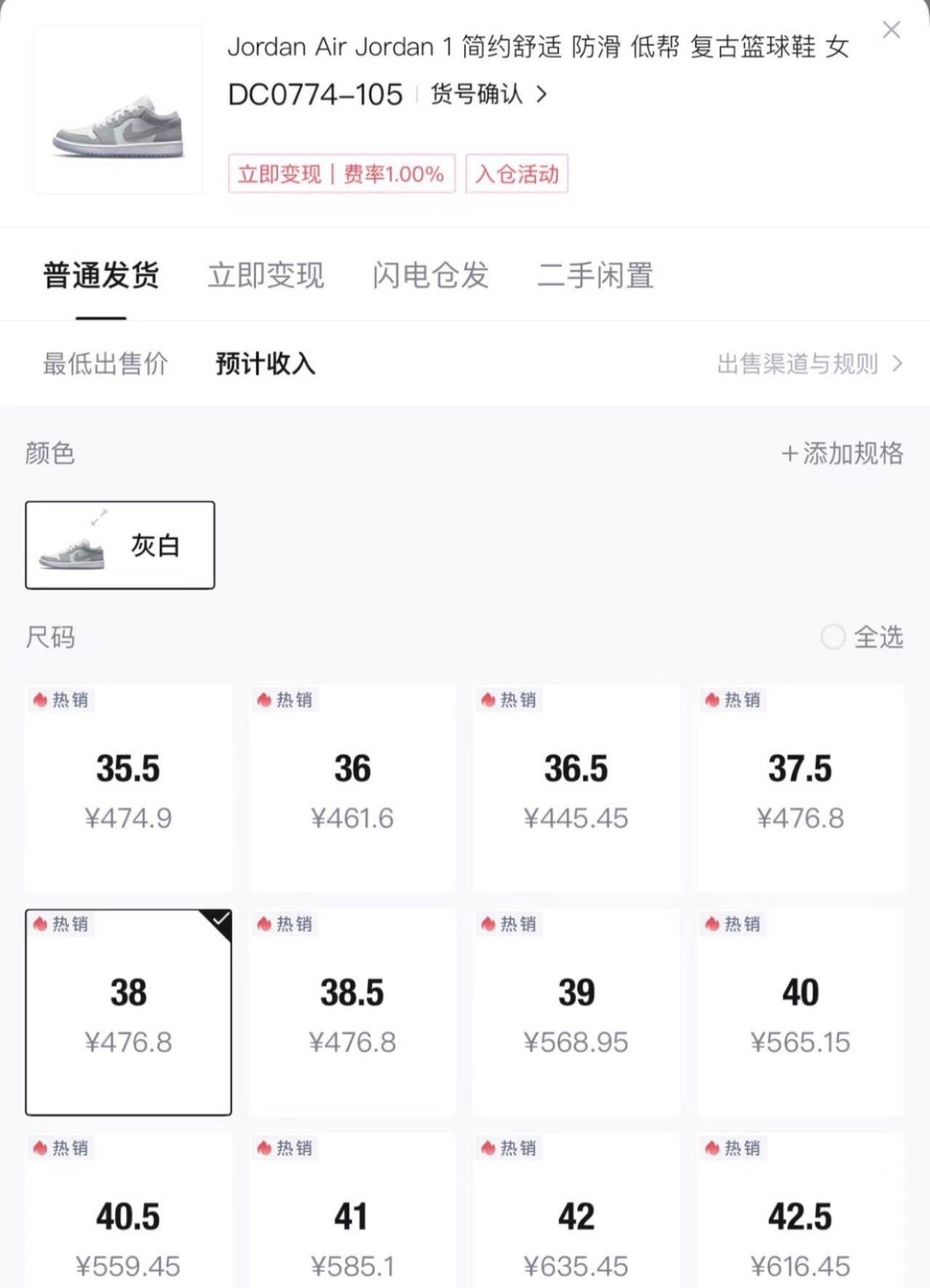Viewport: 930px width, 1288px height.
Task: Select the 普通发货 tab
Action: [101, 275]
